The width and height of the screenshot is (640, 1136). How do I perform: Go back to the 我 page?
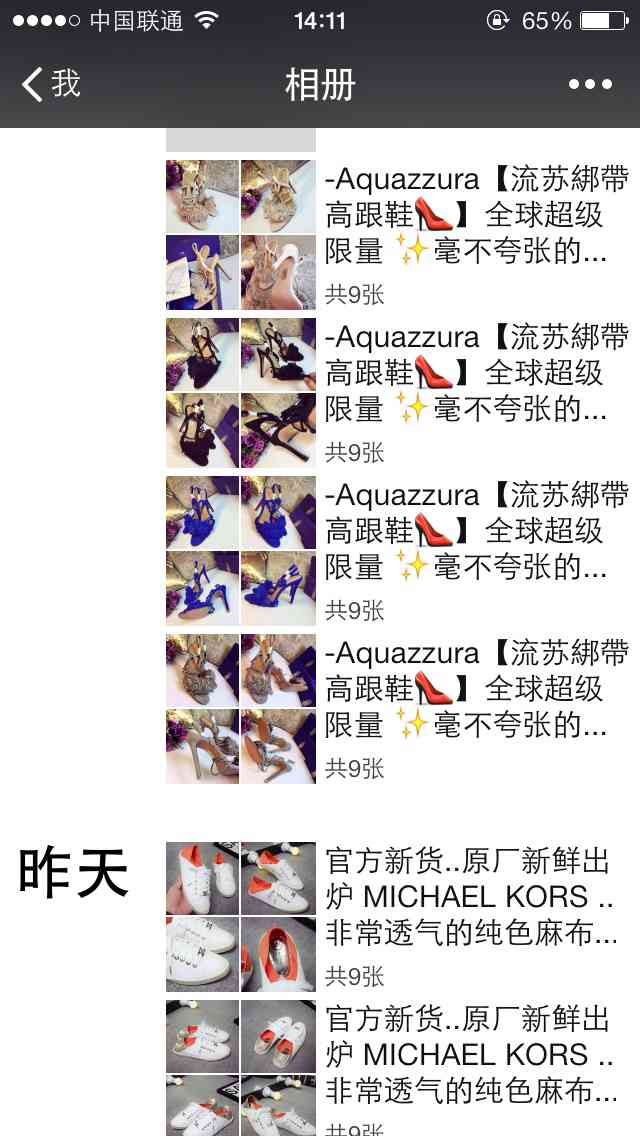52,84
